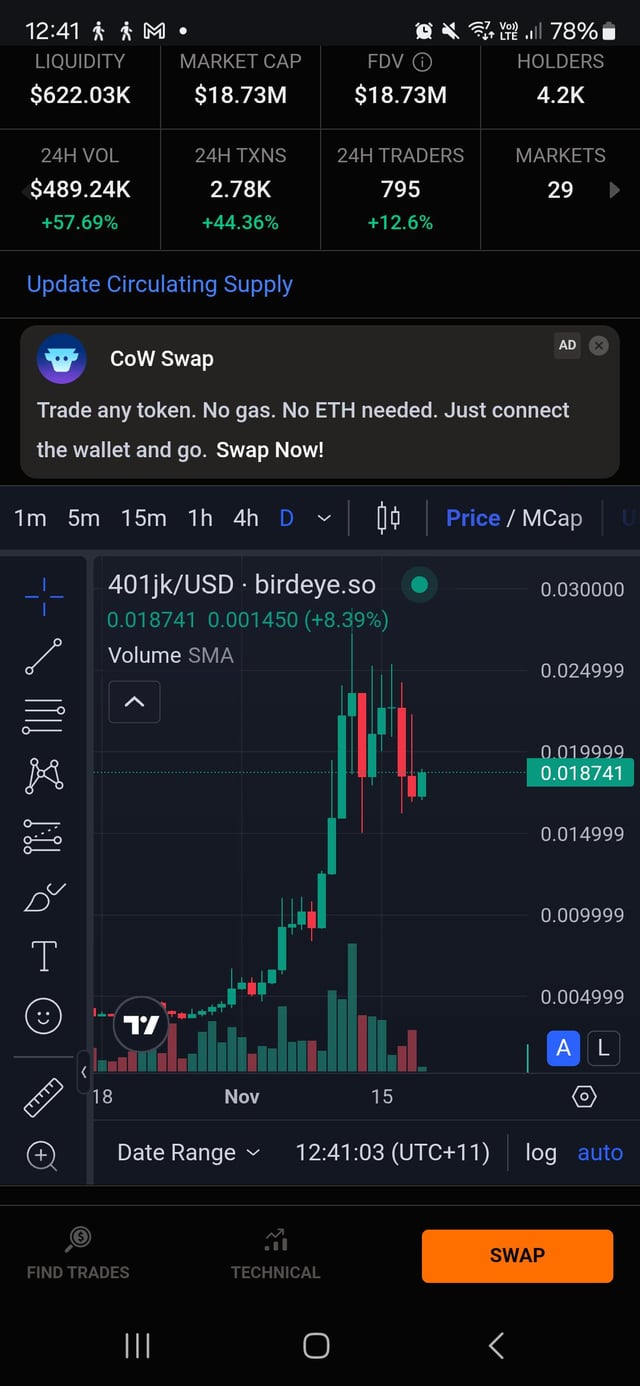This screenshot has height=1386, width=640.
Task: Open the Update Circulating Supply link
Action: (x=160, y=284)
